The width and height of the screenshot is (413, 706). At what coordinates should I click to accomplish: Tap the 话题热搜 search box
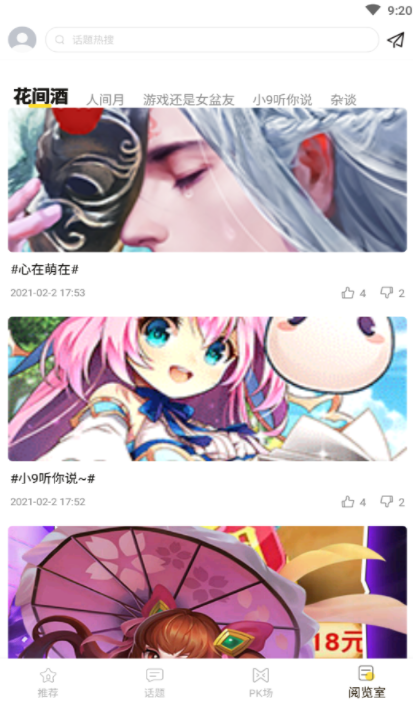(x=212, y=40)
